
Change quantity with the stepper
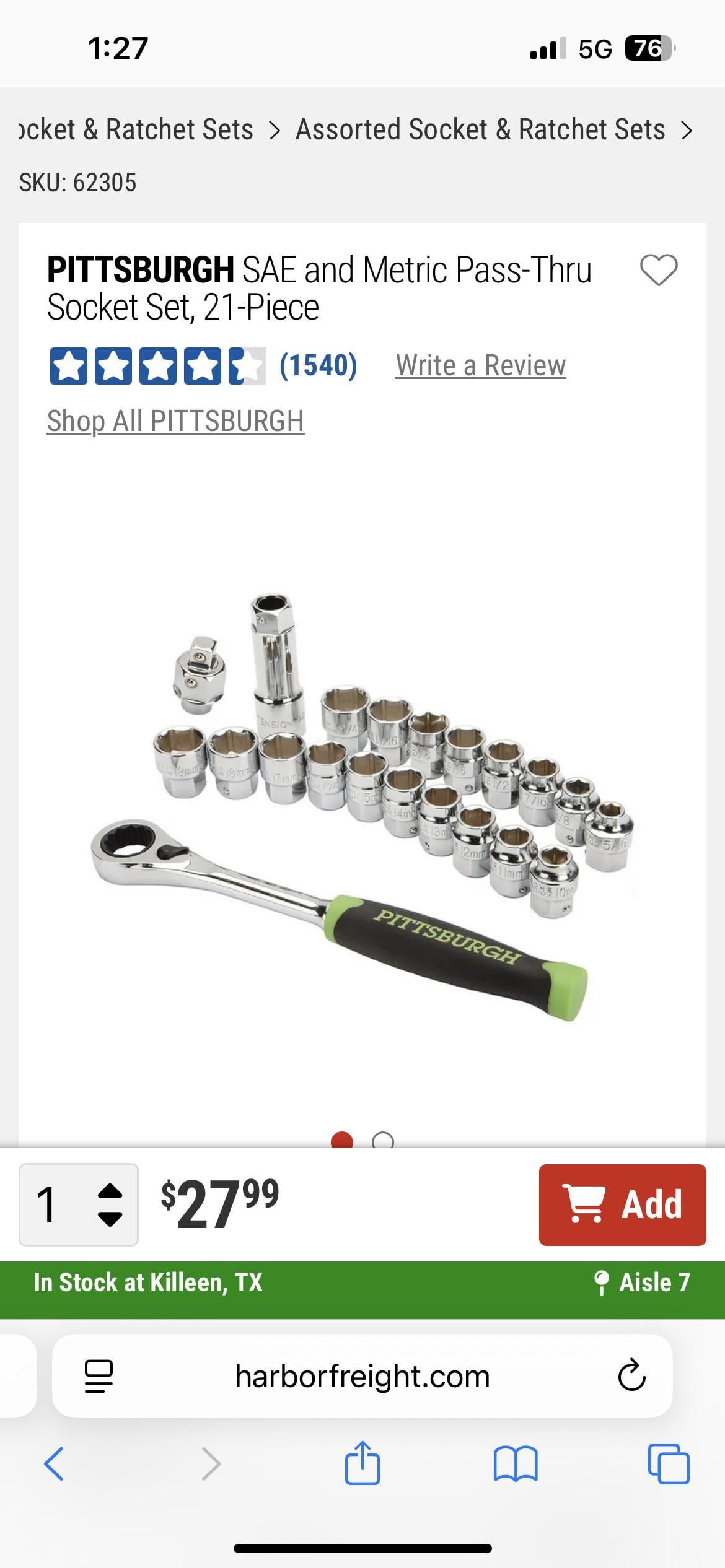click(x=110, y=1204)
